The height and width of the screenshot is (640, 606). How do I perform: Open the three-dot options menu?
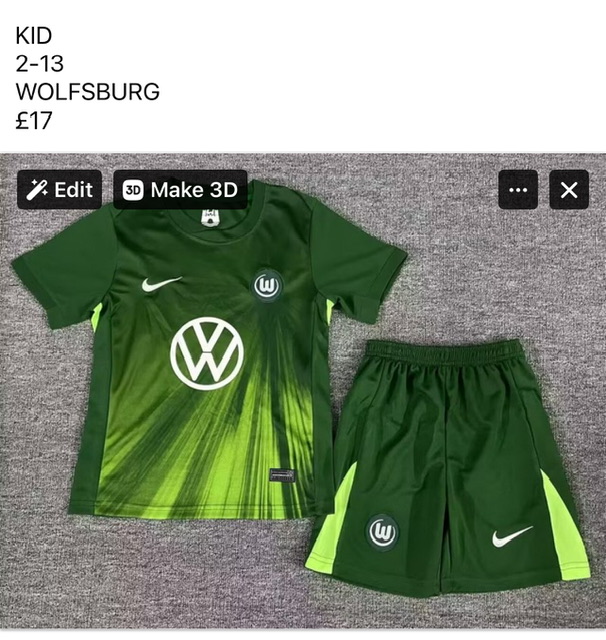[517, 190]
